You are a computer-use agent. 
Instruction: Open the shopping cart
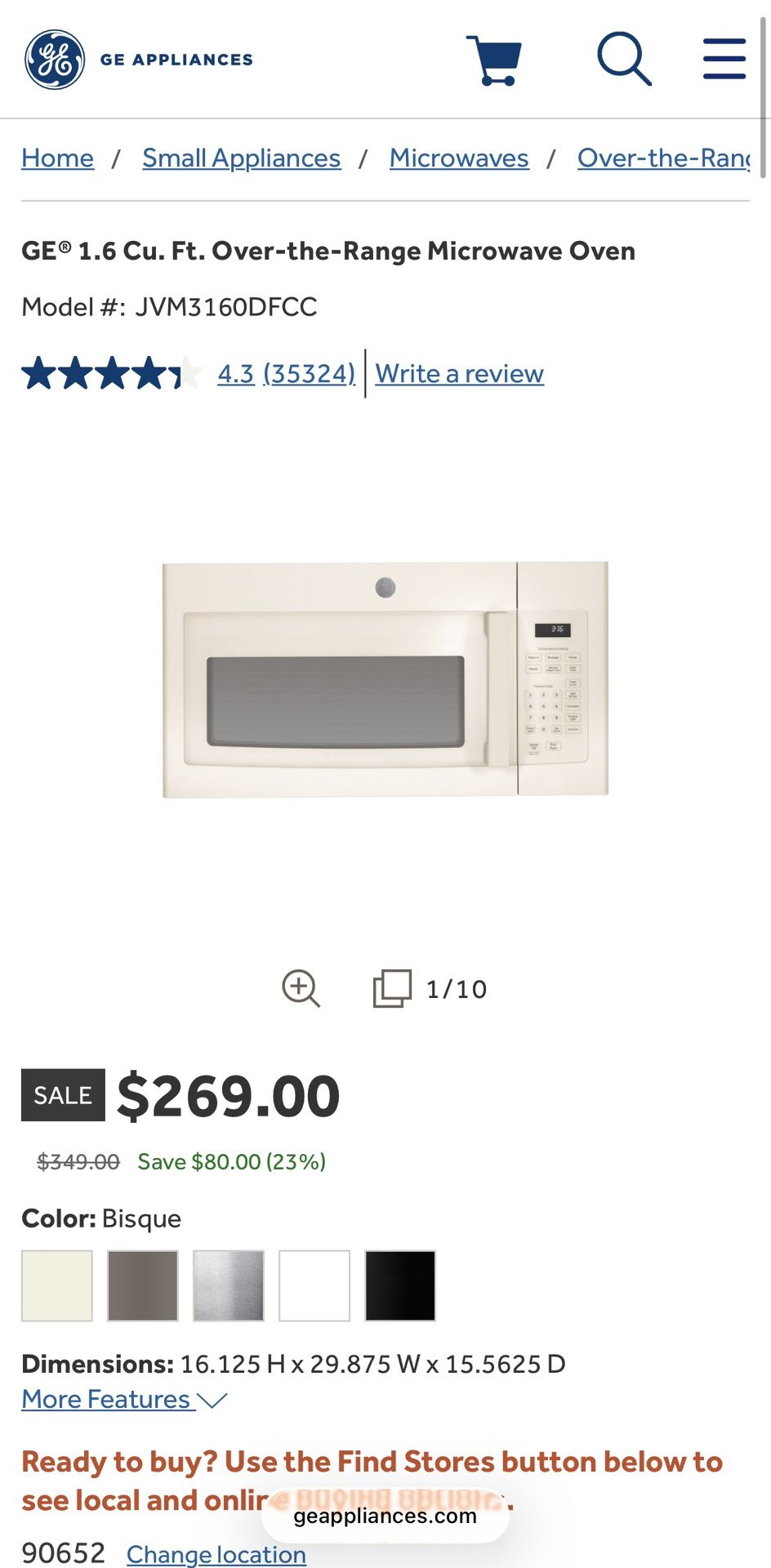[x=493, y=60]
